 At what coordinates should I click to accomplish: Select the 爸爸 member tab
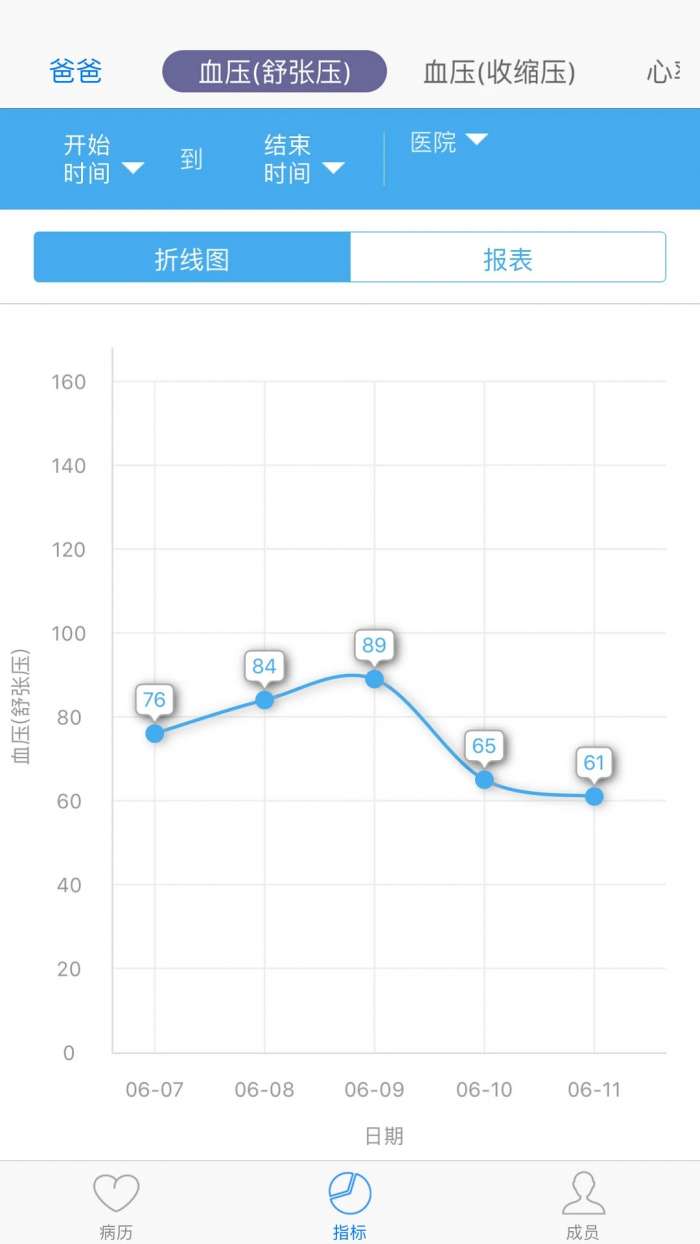(76, 72)
